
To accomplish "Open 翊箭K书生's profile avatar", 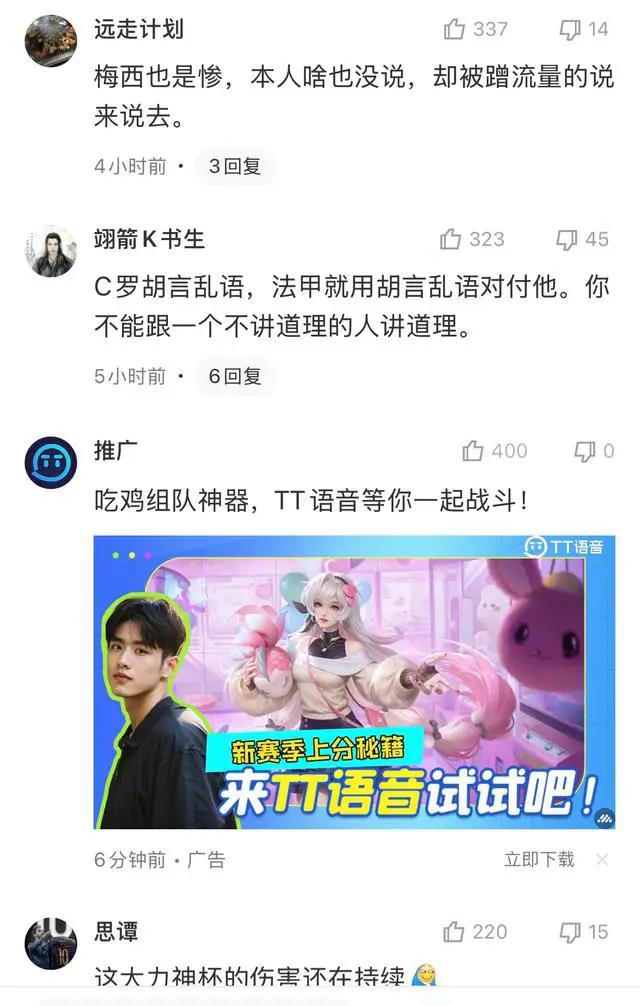I will pyautogui.click(x=50, y=252).
